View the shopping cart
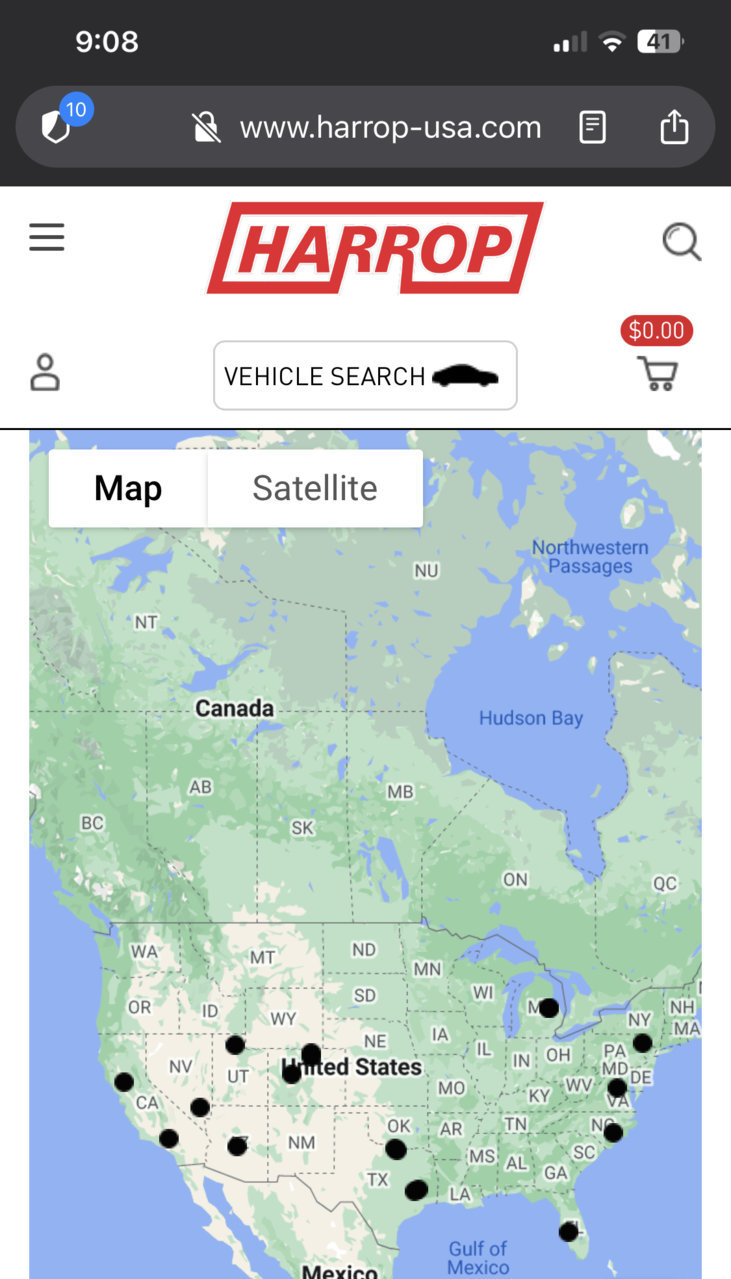 tap(657, 372)
